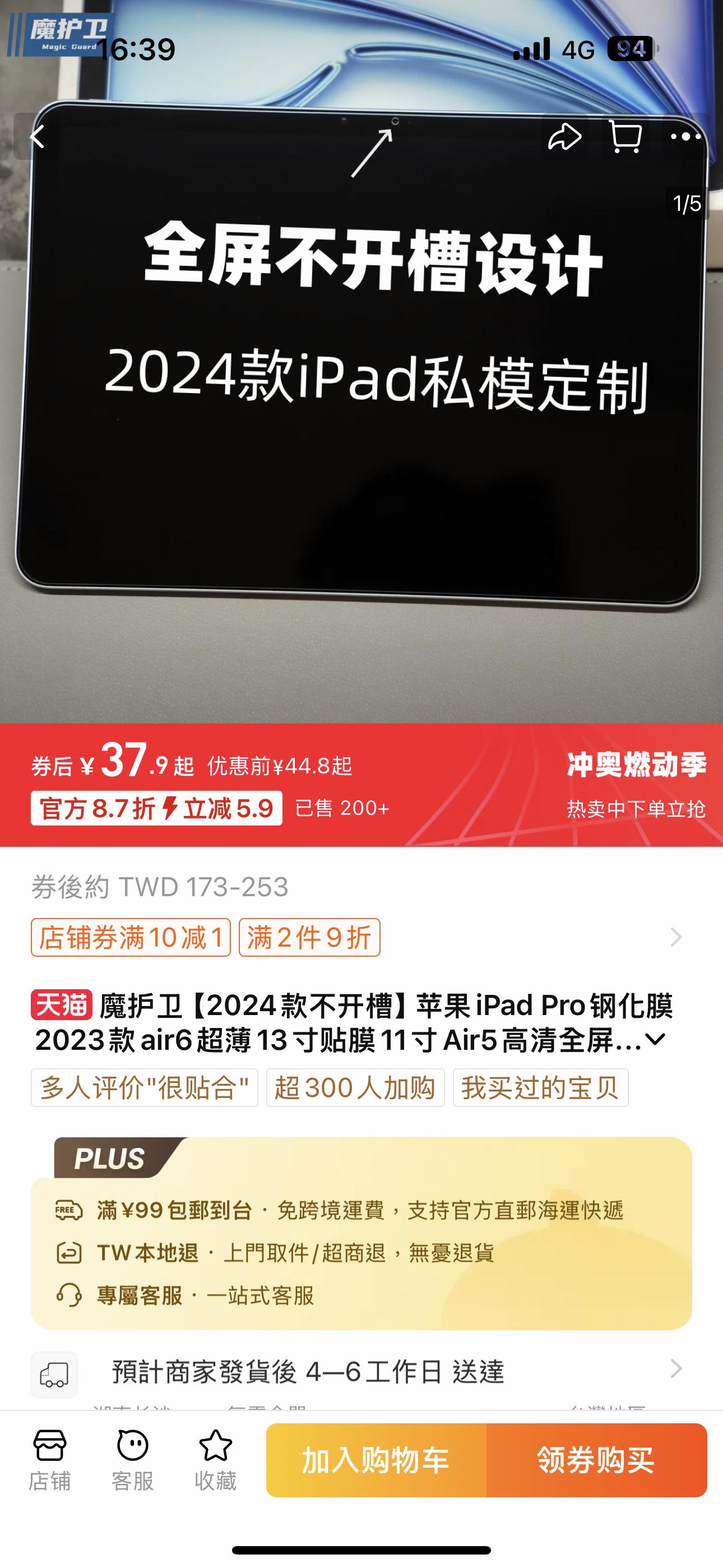Contact 客服 customer service
This screenshot has width=723, height=1568.
132,1460
